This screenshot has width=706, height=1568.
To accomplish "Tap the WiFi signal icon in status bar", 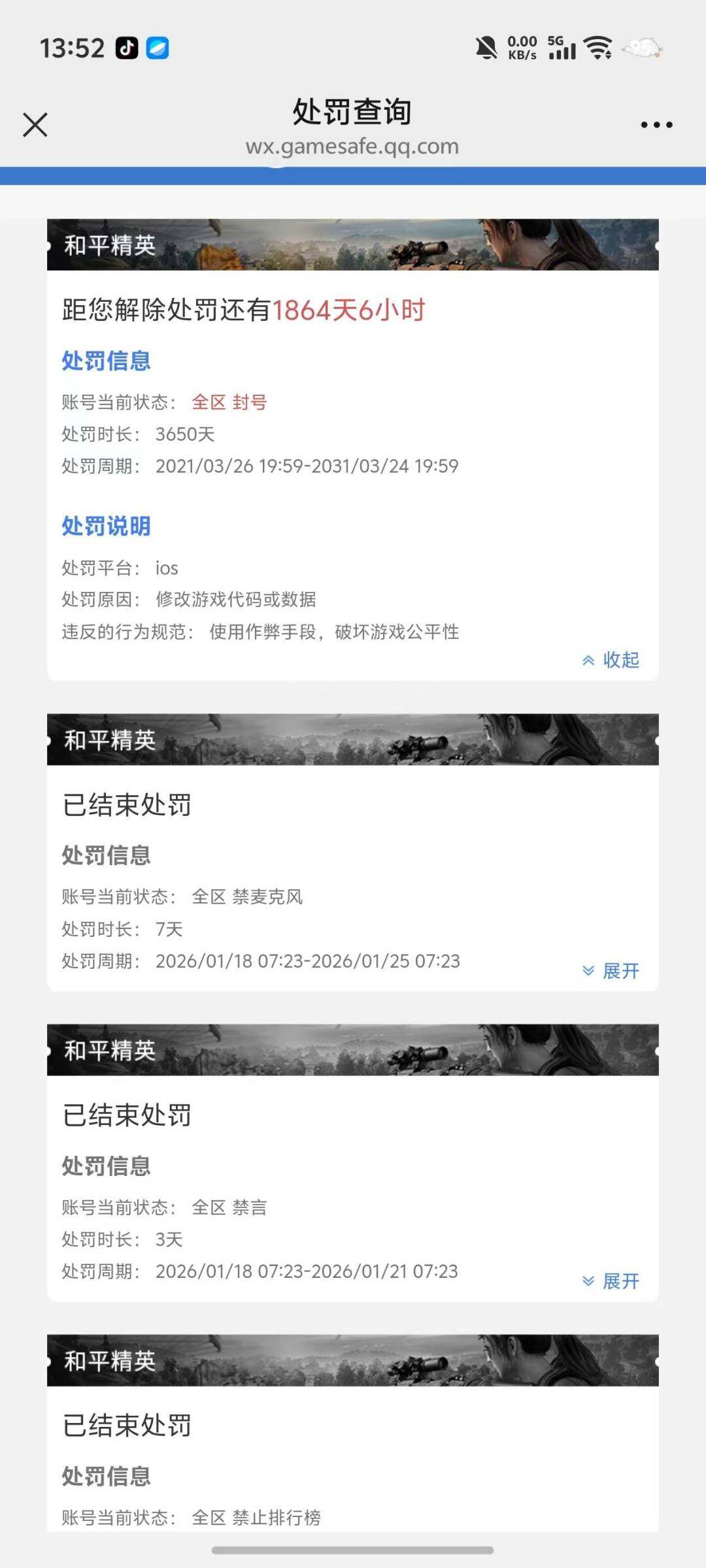I will coord(599,47).
